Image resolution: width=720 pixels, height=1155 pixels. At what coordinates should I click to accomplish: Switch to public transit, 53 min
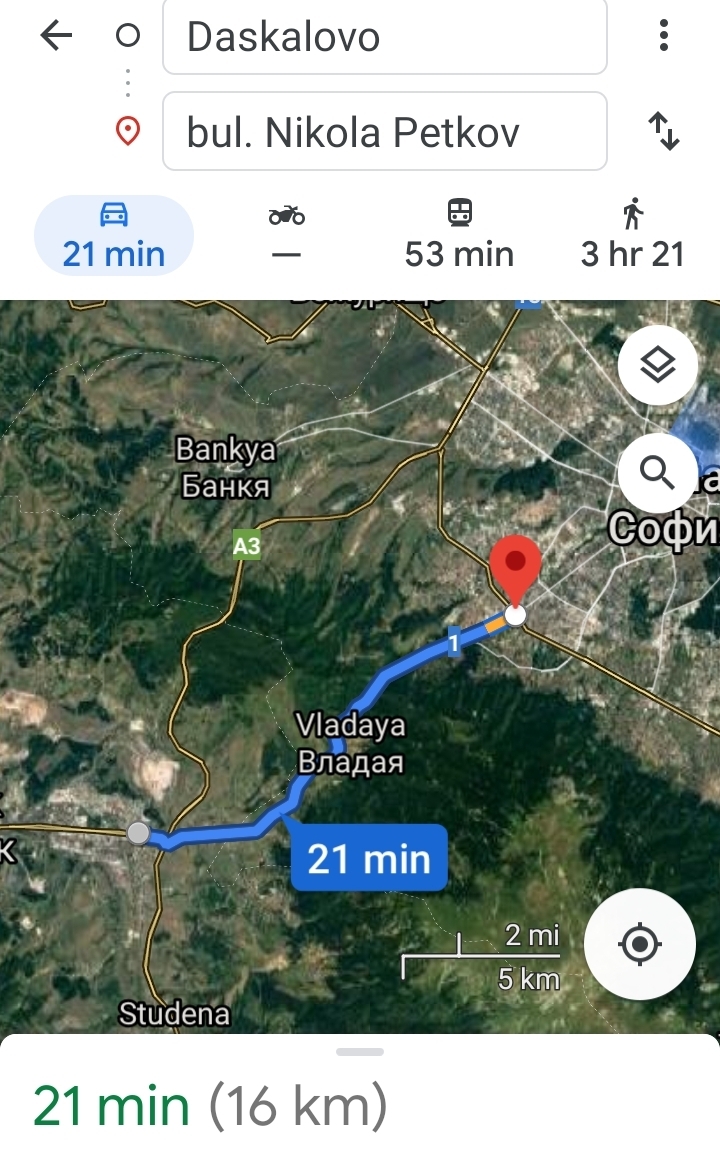point(459,236)
